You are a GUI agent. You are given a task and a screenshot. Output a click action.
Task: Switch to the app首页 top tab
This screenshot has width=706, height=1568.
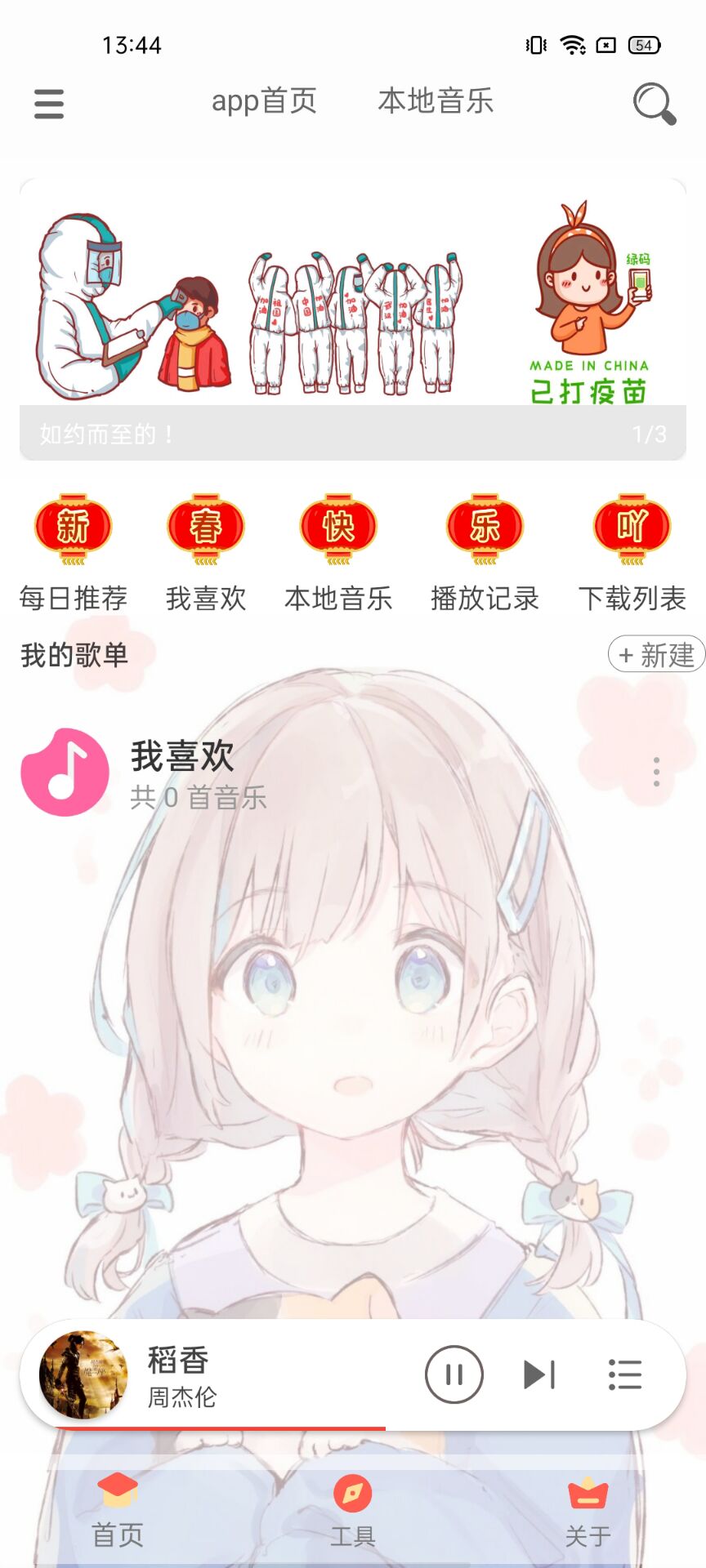[x=264, y=101]
